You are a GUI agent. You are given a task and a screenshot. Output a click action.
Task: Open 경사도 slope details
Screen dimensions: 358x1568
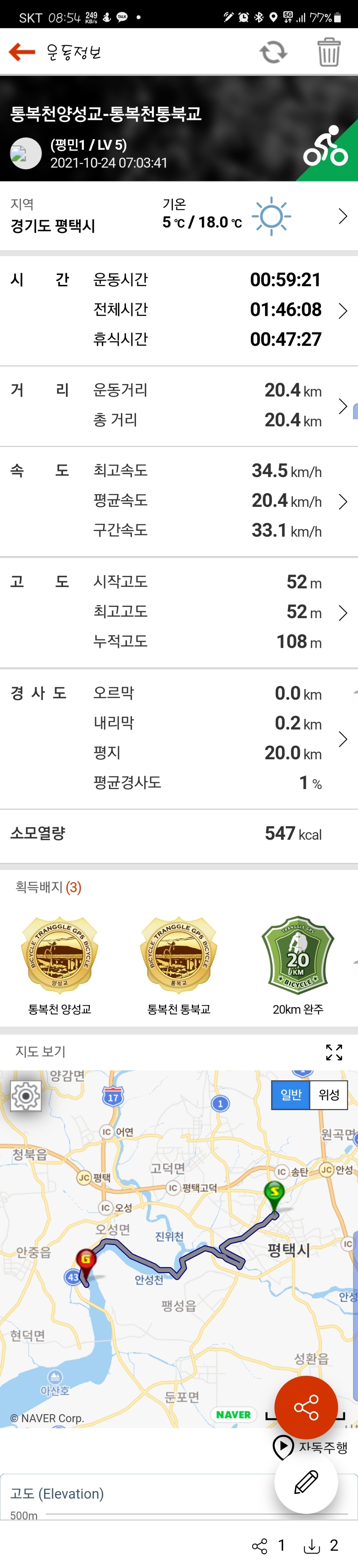(x=343, y=739)
